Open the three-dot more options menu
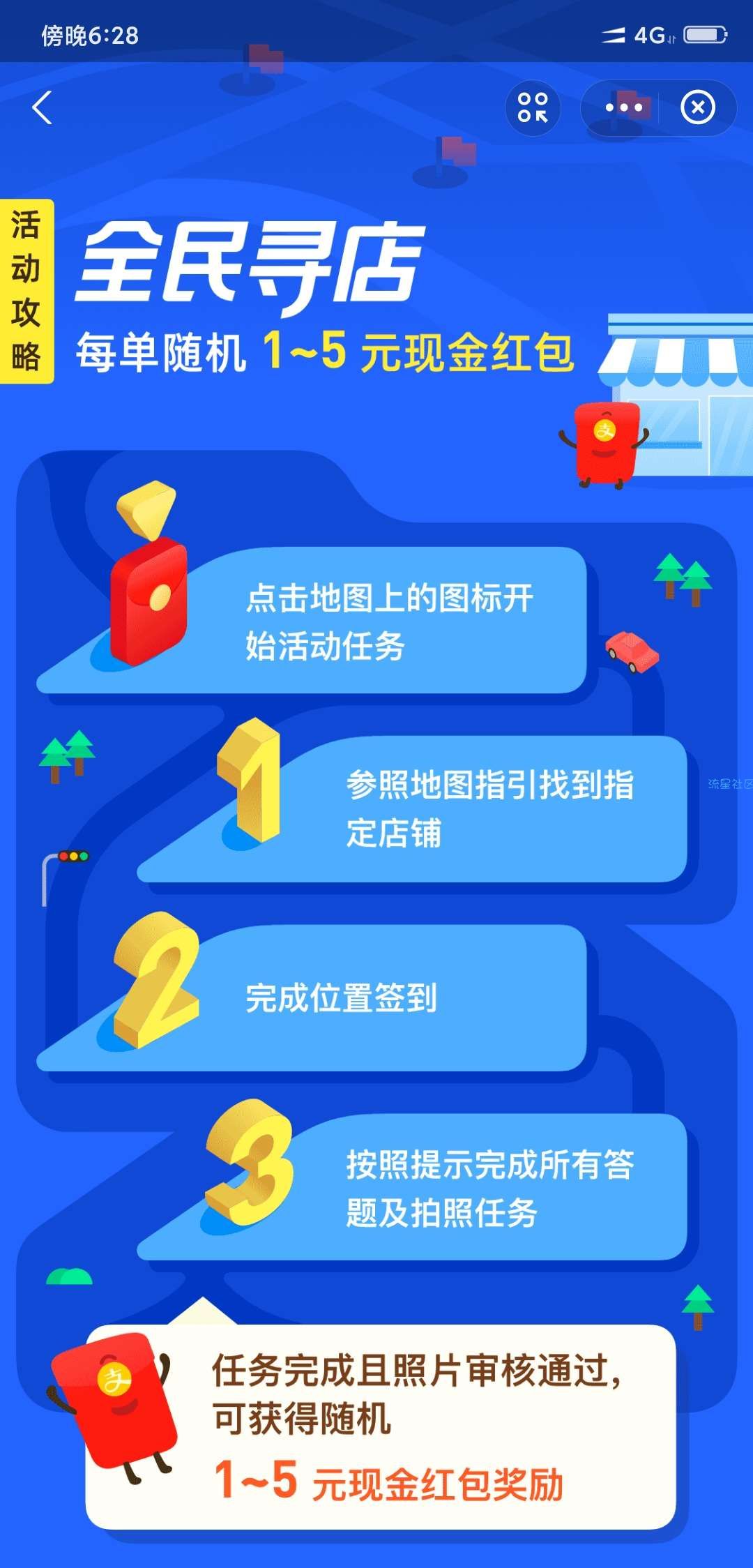This screenshot has width=753, height=1568. coord(625,107)
